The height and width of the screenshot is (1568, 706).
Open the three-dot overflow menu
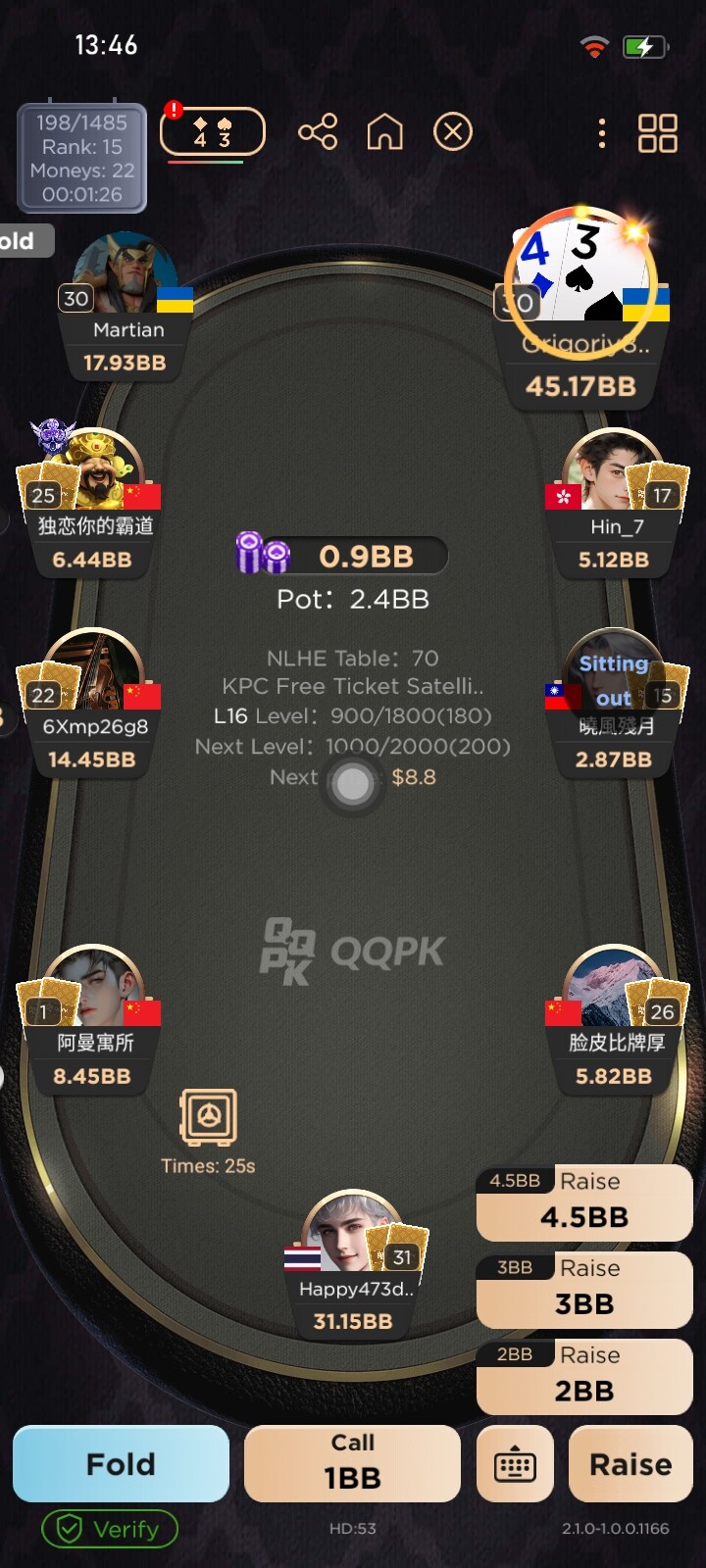pyautogui.click(x=602, y=133)
